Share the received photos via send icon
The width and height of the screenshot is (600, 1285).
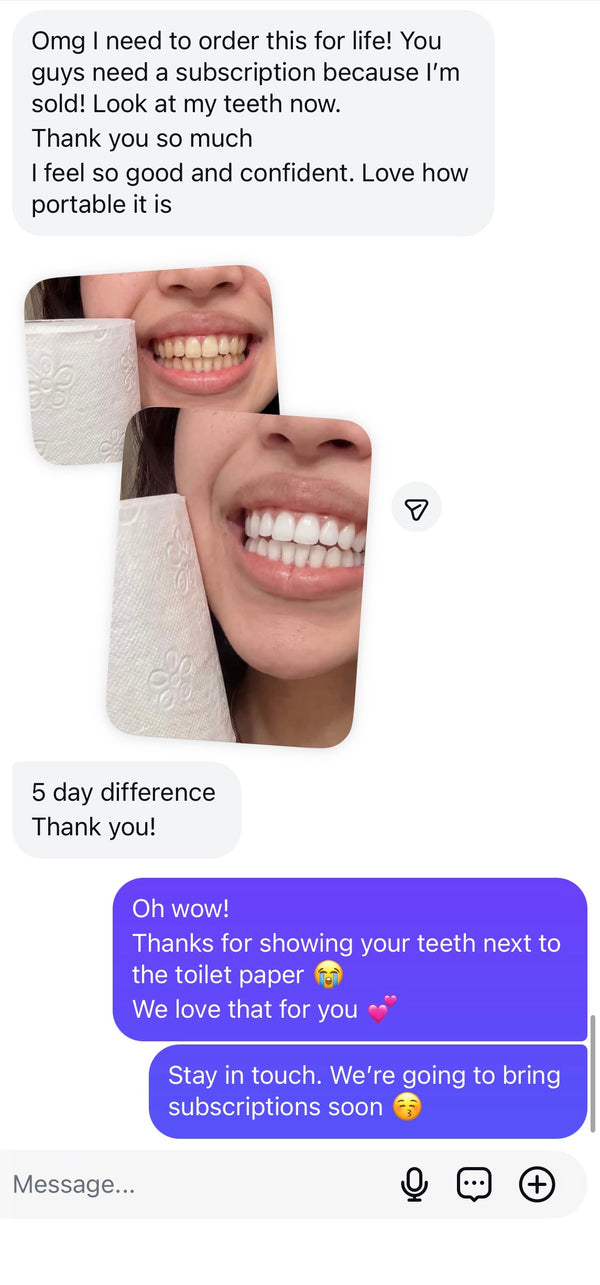coord(416,510)
